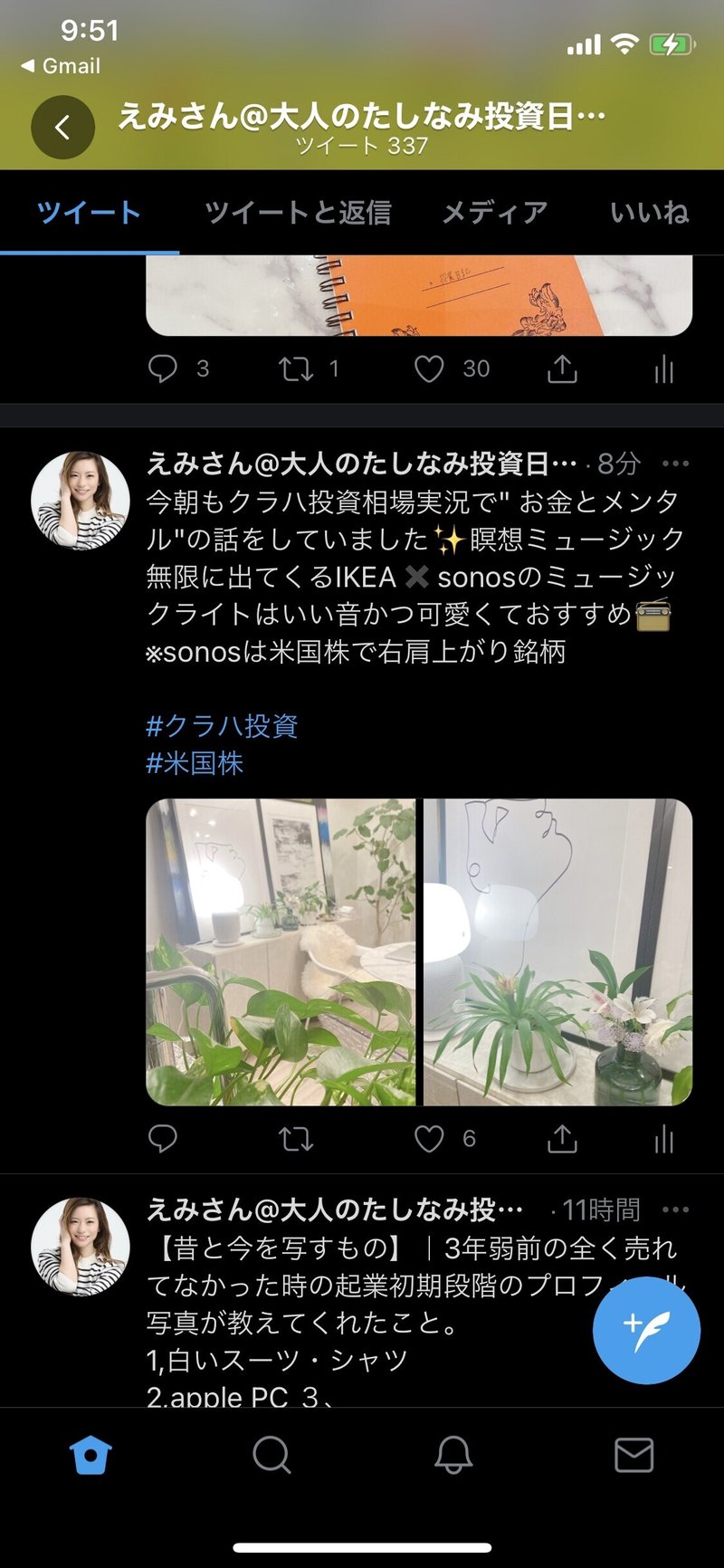The image size is (724, 1568).
Task: Return to Gmail via the status bar link
Action: [60, 66]
